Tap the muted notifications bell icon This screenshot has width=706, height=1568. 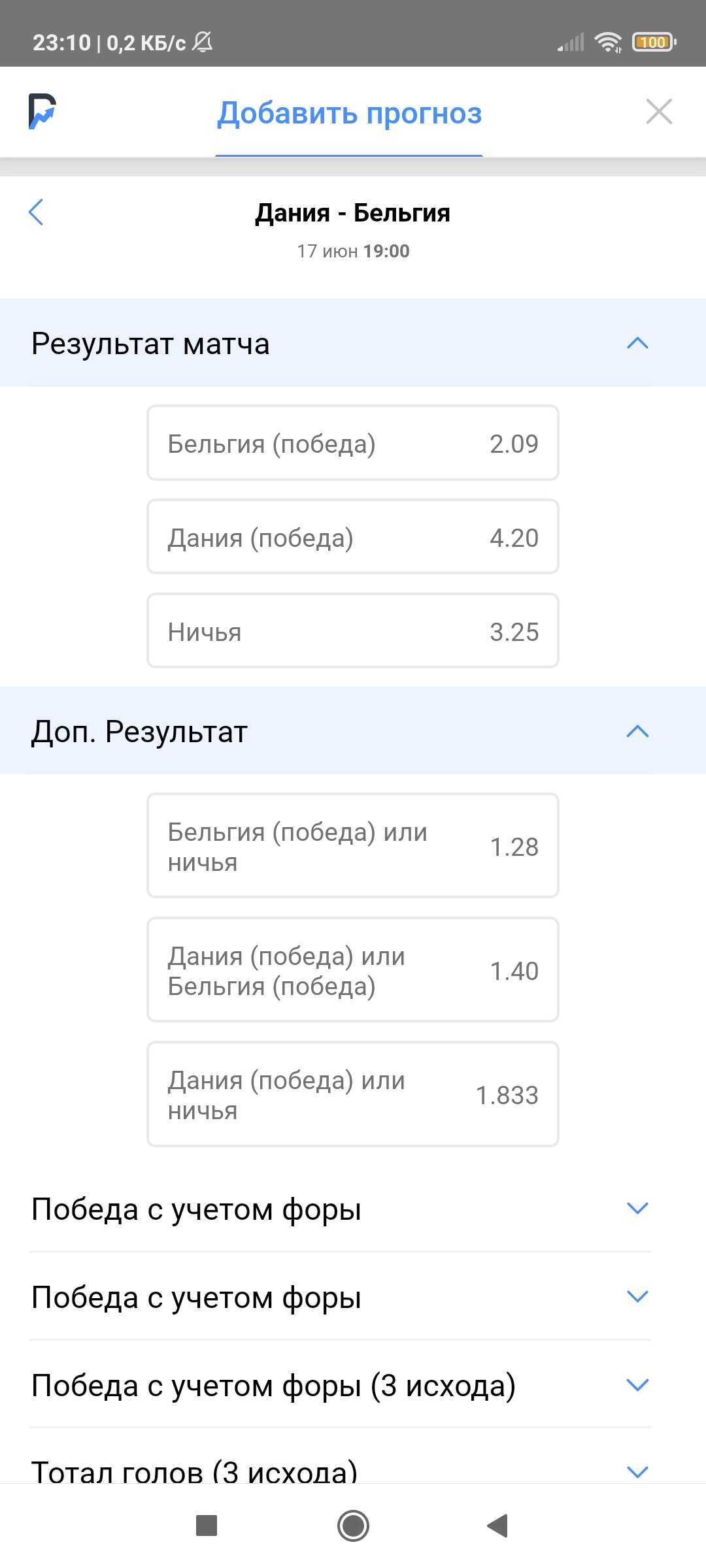tap(203, 43)
